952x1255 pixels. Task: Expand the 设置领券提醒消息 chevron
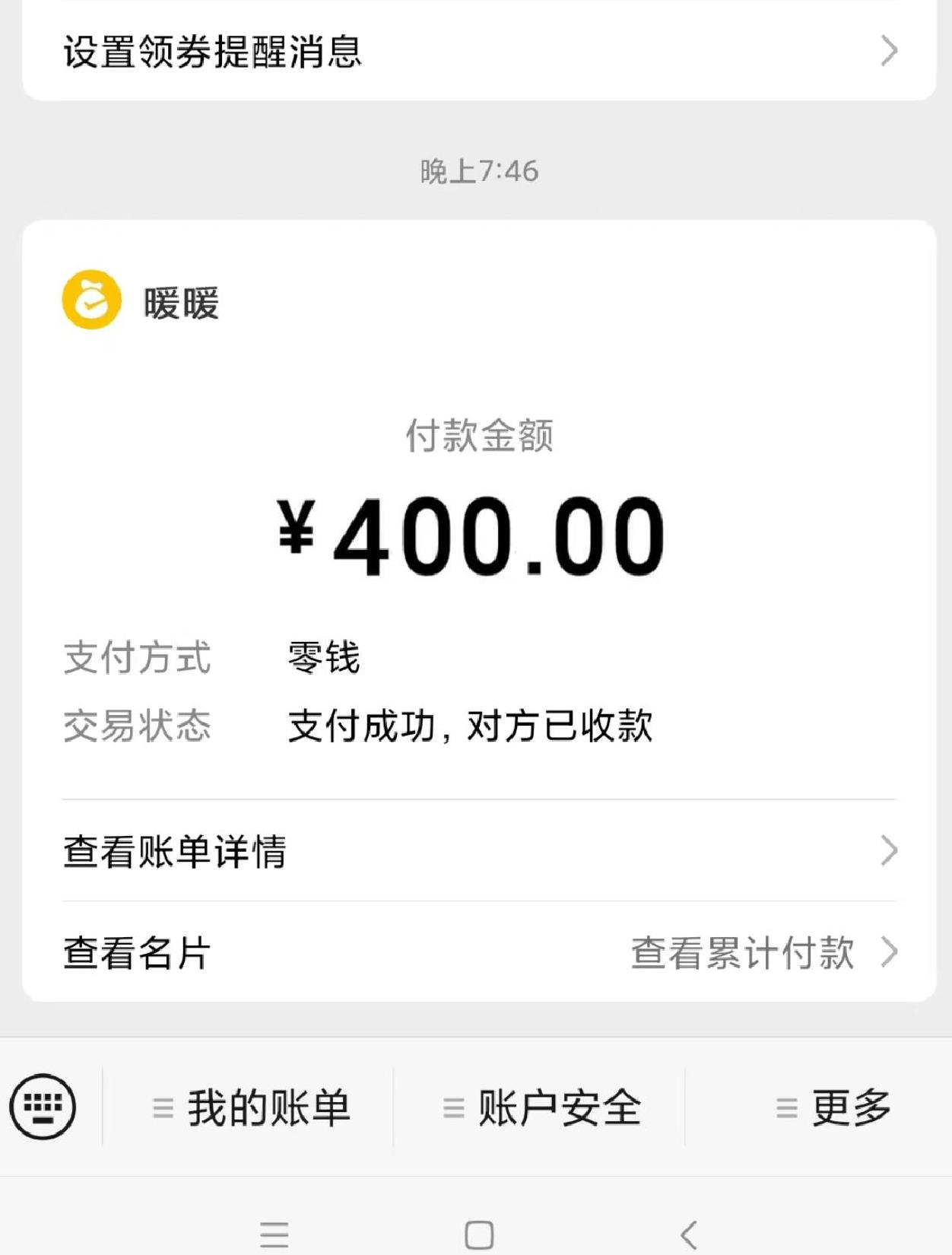tap(887, 49)
